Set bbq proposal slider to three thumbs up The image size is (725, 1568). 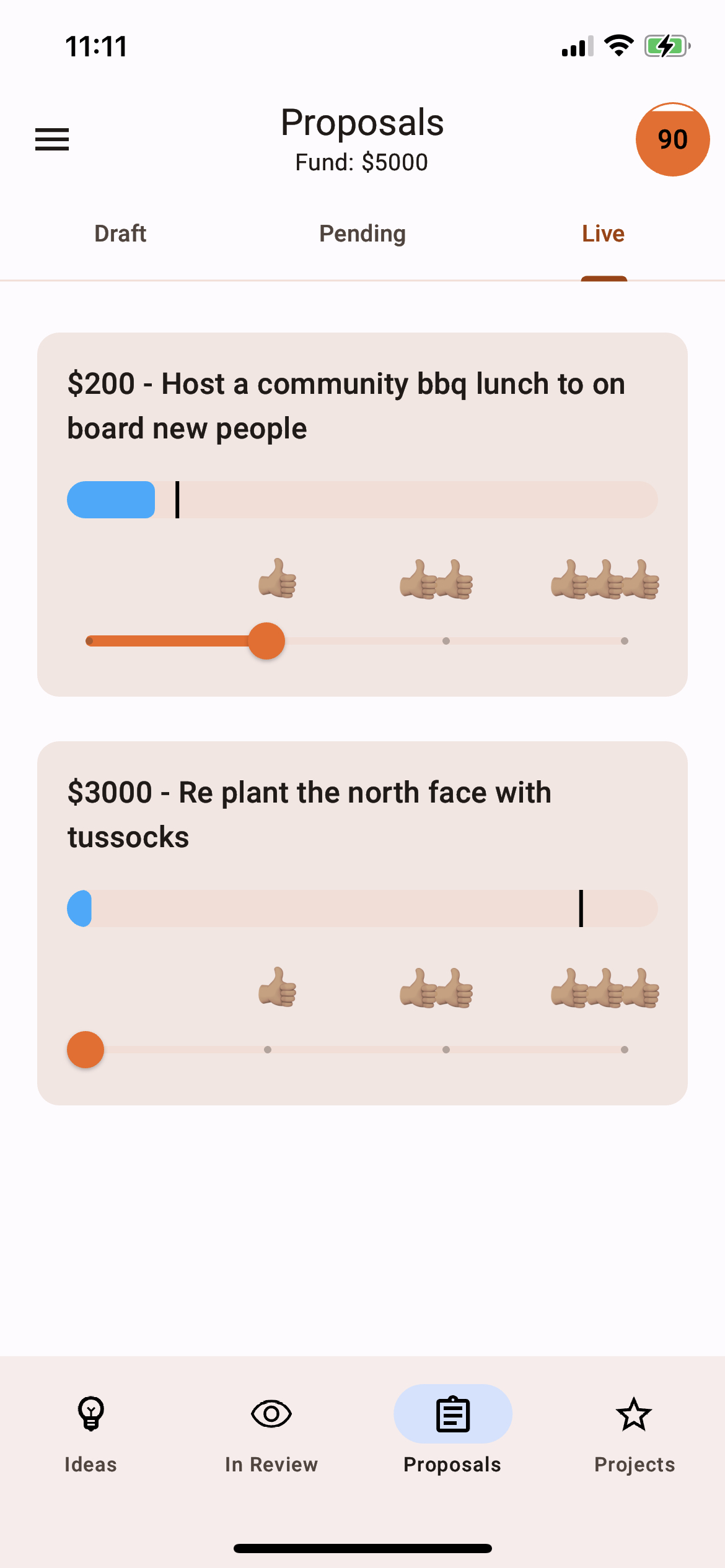(x=624, y=641)
